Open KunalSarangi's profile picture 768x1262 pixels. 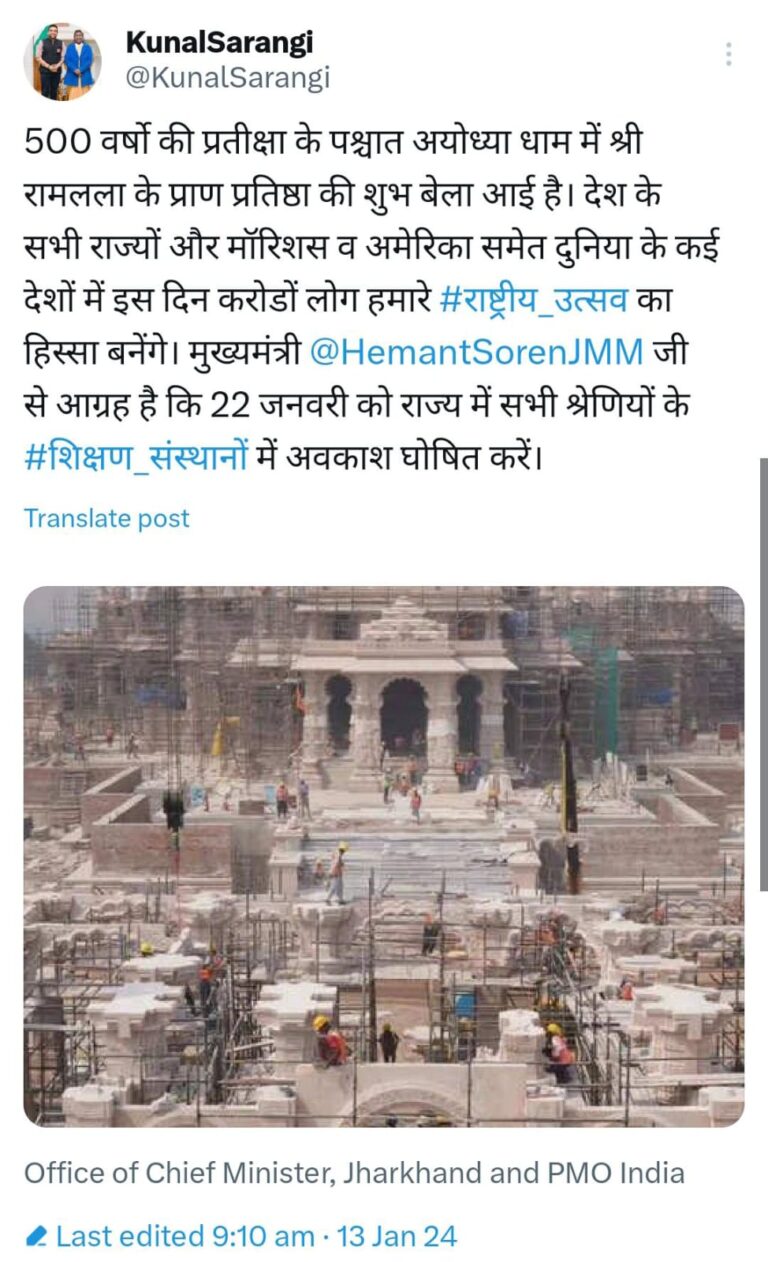pyautogui.click(x=63, y=60)
